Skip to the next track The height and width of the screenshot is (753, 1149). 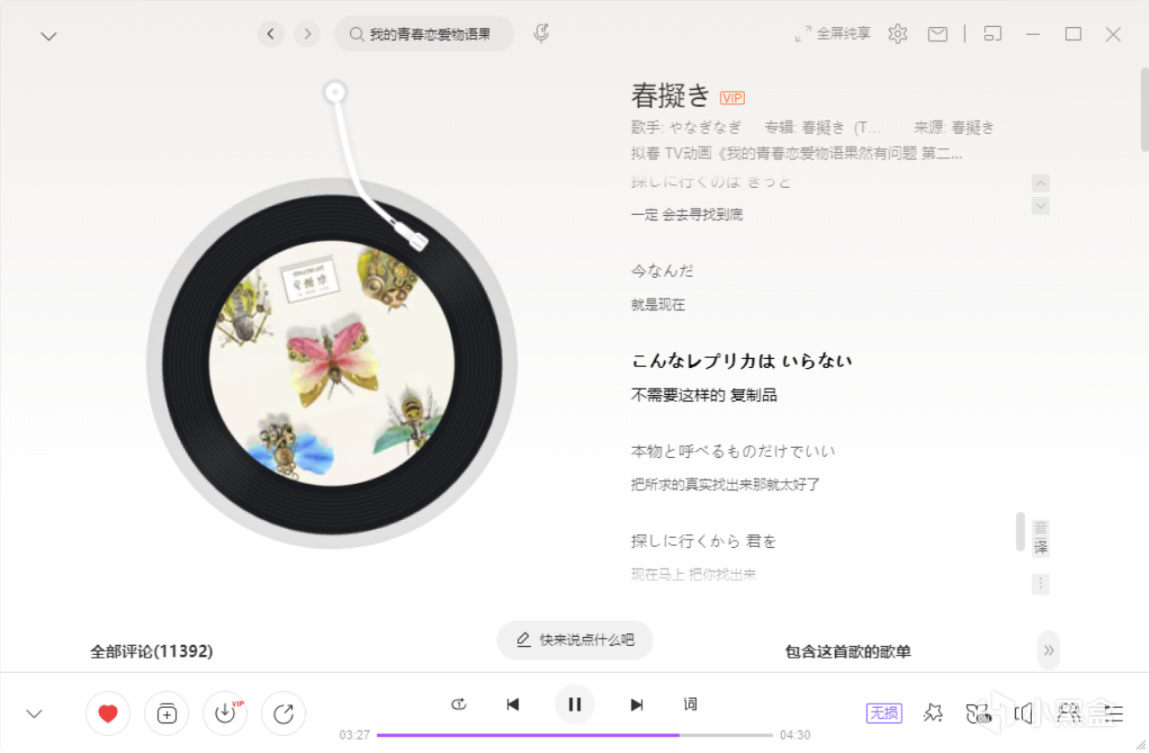[636, 705]
